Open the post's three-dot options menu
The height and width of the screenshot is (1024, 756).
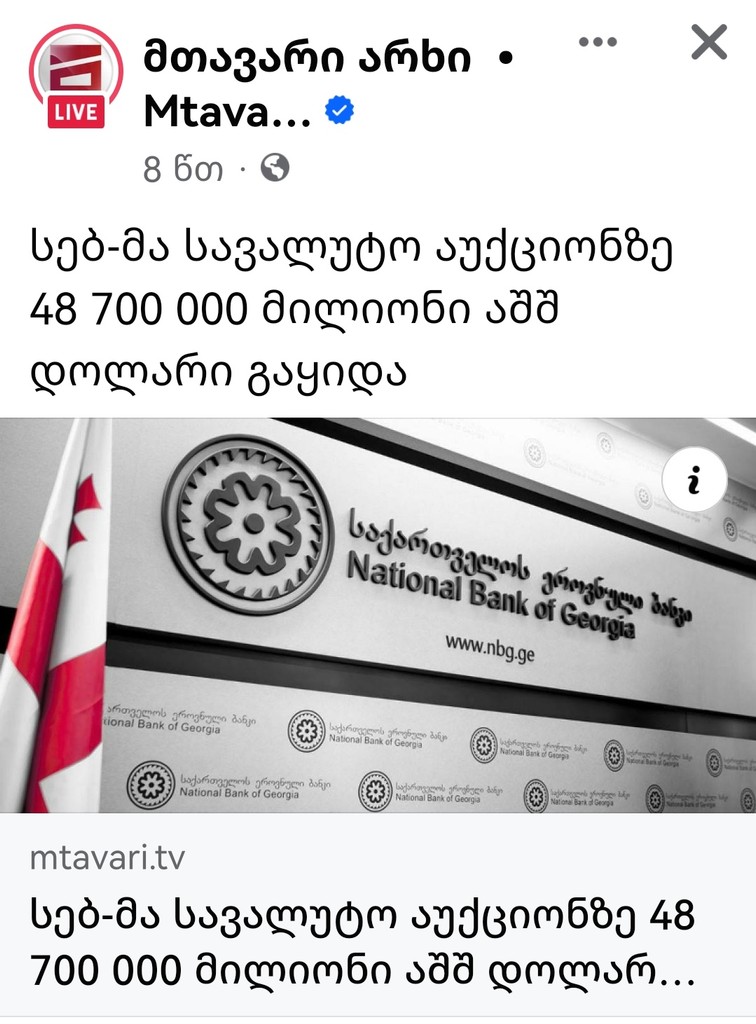pyautogui.click(x=598, y=42)
